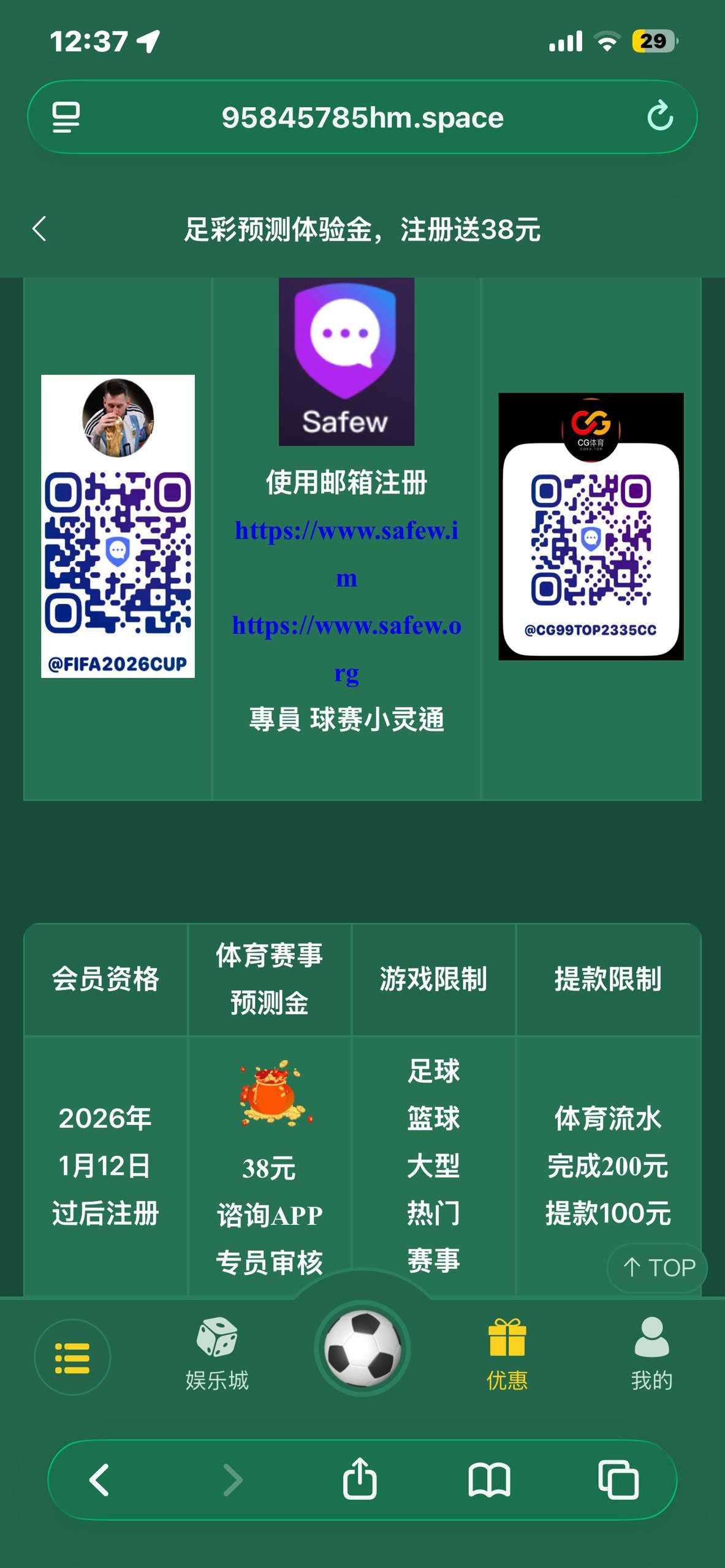
Task: Share this page from Safari toolbar
Action: pyautogui.click(x=360, y=1479)
